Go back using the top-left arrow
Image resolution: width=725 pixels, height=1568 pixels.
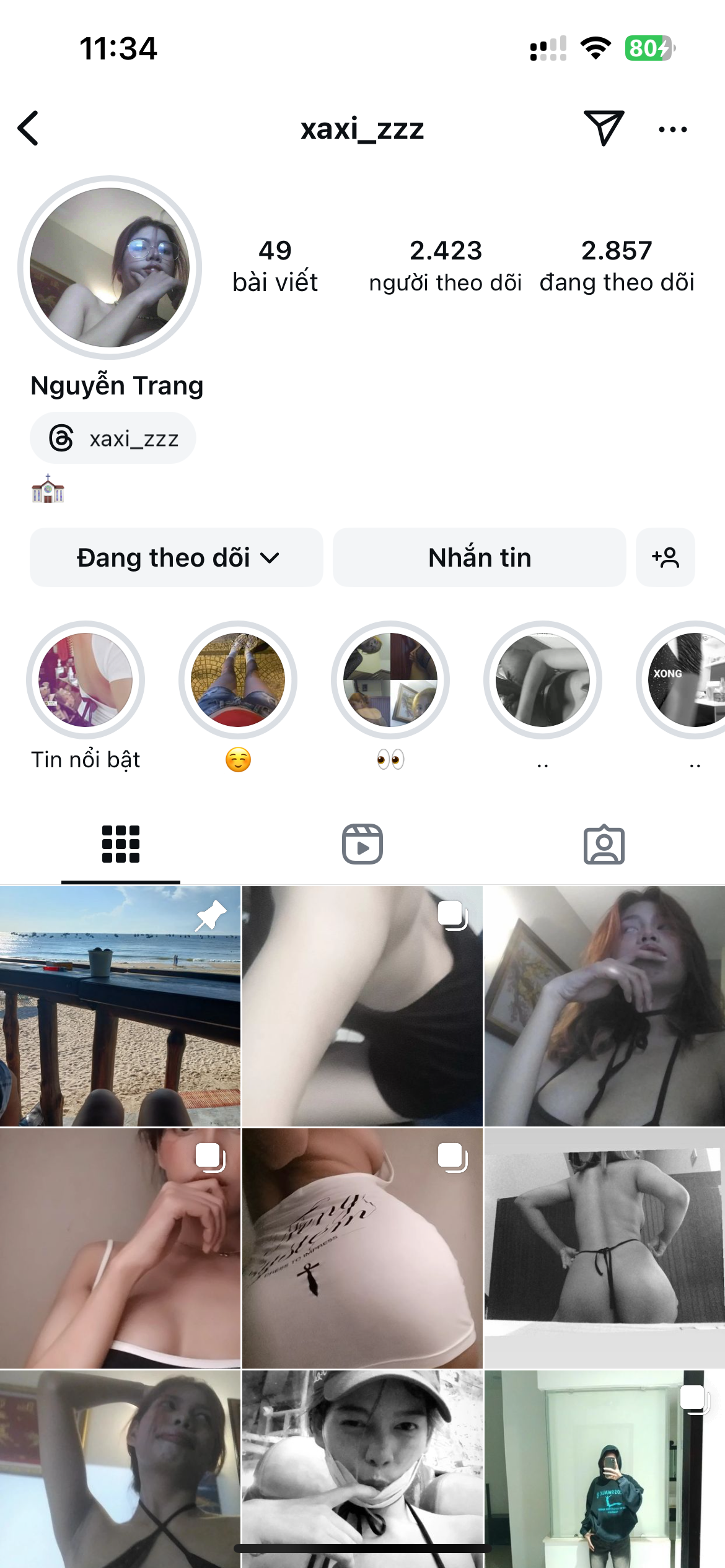pyautogui.click(x=29, y=129)
